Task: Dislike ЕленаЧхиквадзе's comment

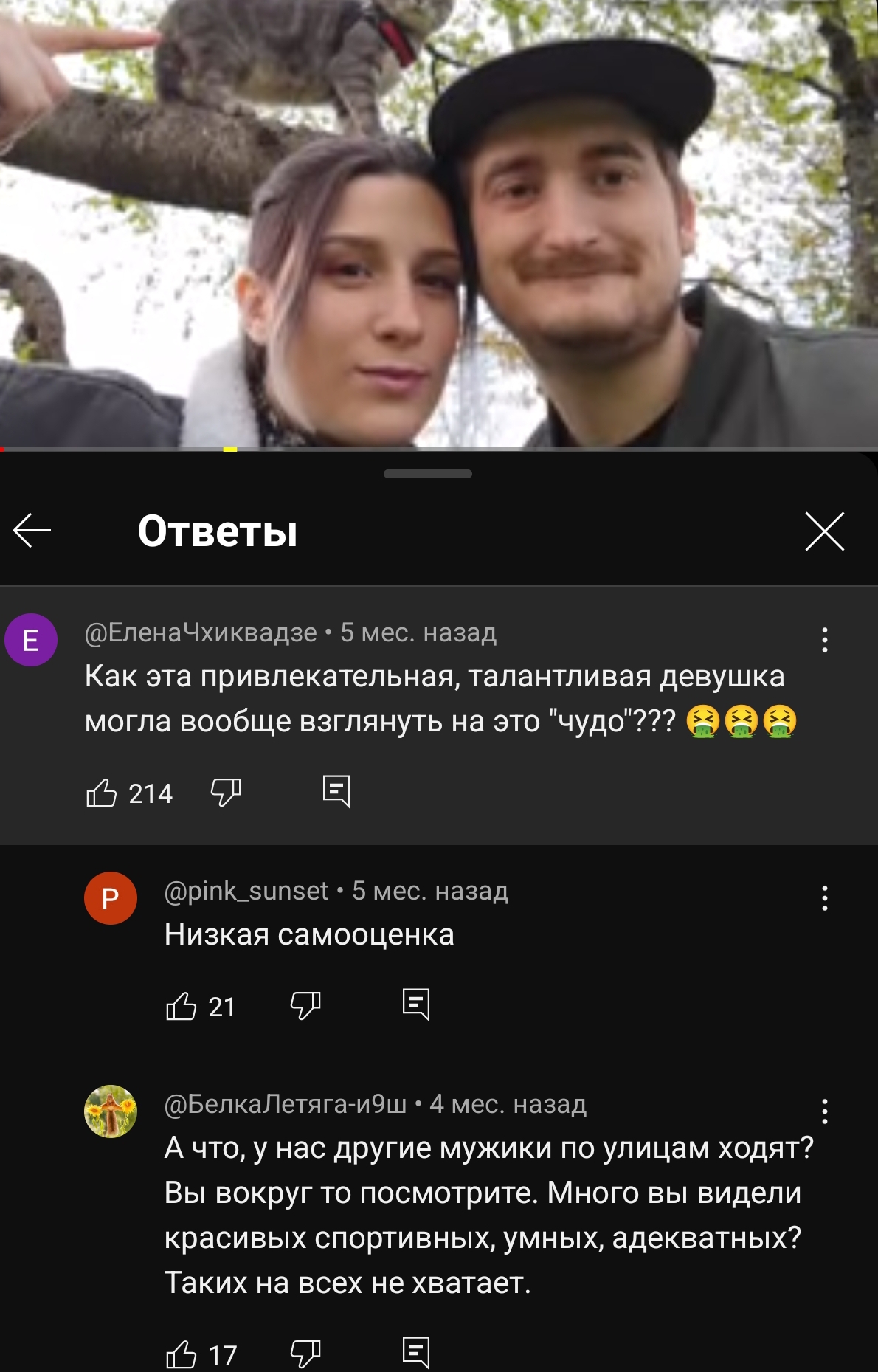Action: click(x=226, y=792)
